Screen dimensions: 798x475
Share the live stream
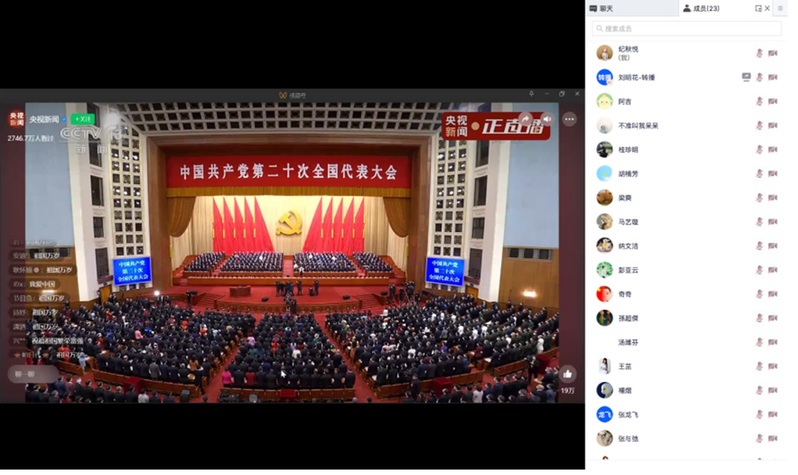pos(524,119)
